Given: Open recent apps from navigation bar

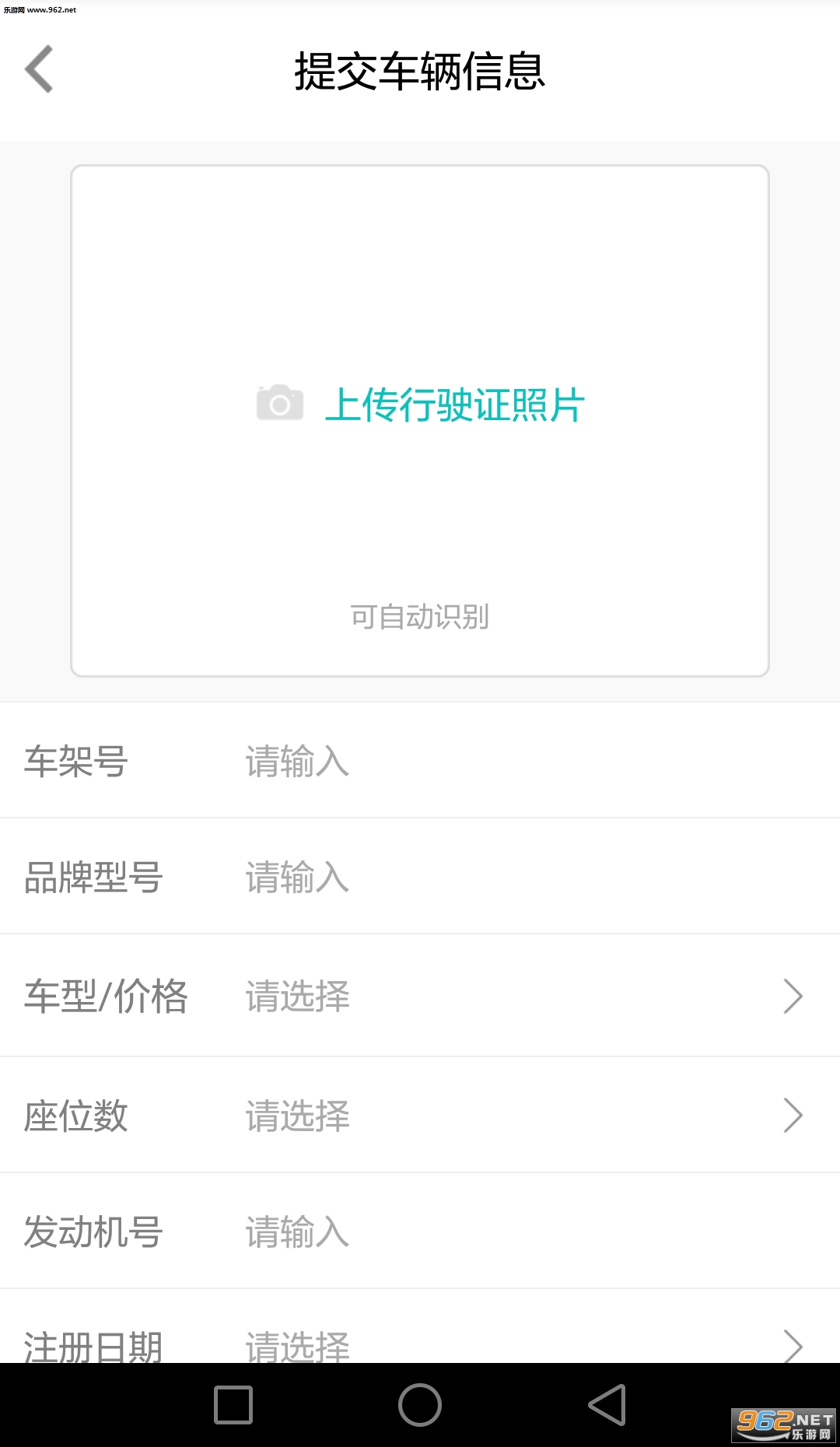Looking at the screenshot, I should 233,1405.
